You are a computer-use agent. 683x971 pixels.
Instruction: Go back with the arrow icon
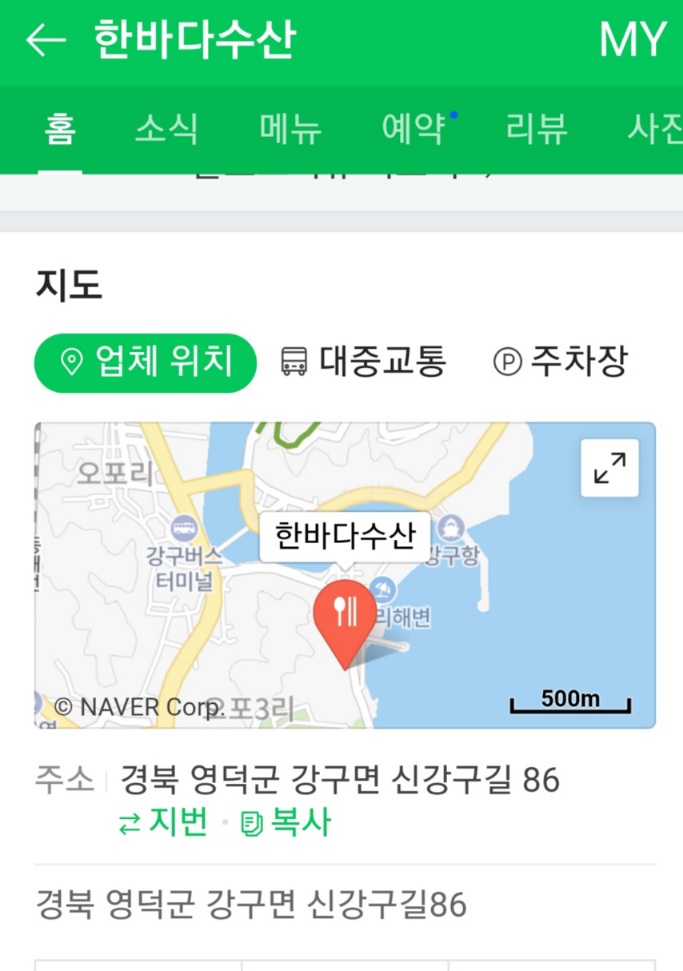(45, 41)
